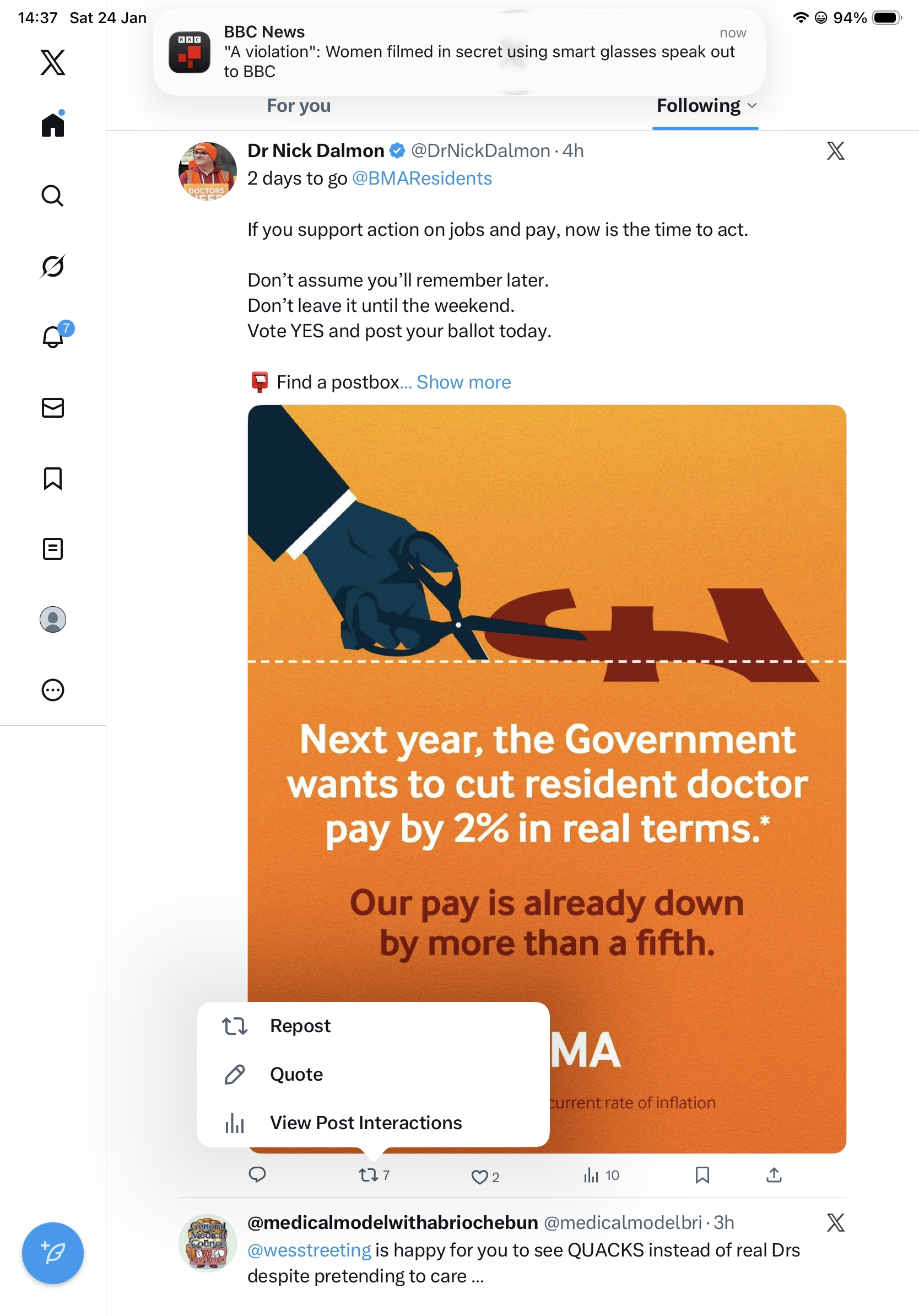The width and height of the screenshot is (919, 1316).
Task: Open saved bookmarks from sidebar
Action: tap(53, 478)
